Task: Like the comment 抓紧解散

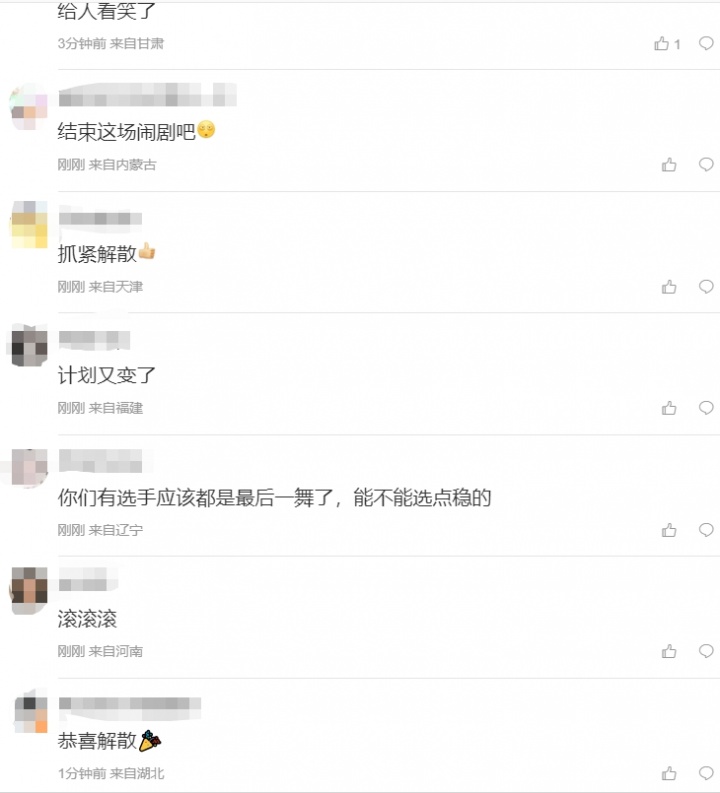Action: click(669, 287)
